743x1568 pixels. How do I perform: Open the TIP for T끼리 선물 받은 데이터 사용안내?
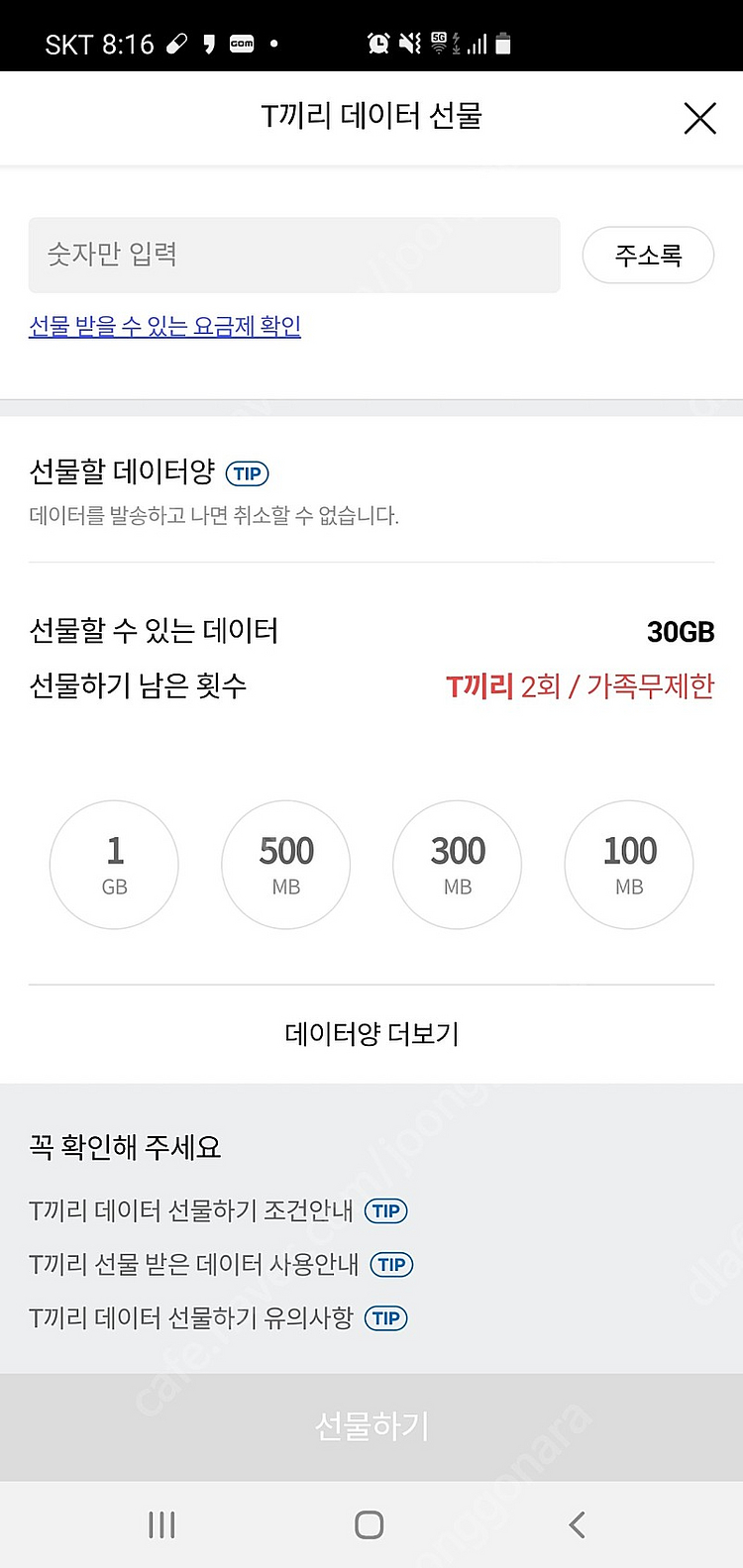(x=394, y=1265)
